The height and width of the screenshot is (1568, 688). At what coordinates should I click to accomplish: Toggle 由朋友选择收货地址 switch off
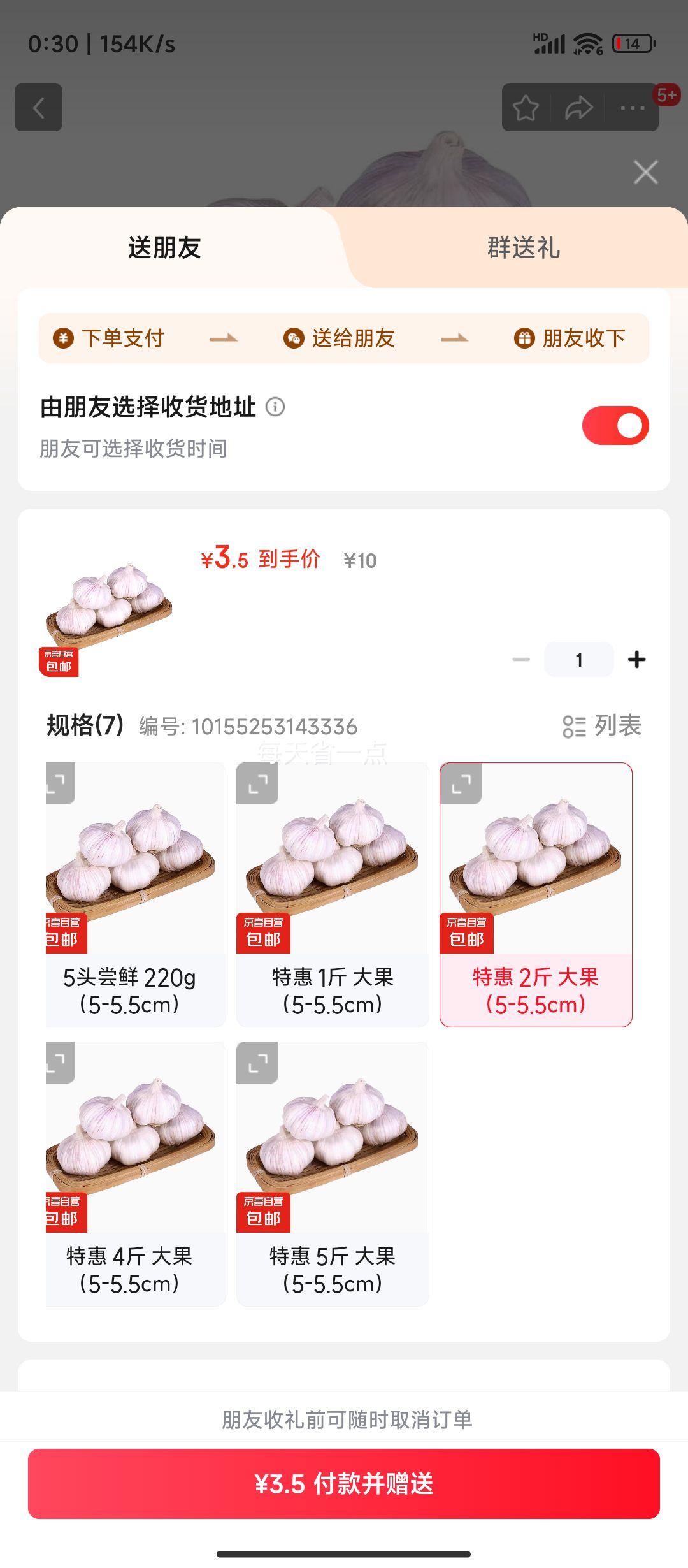(615, 425)
